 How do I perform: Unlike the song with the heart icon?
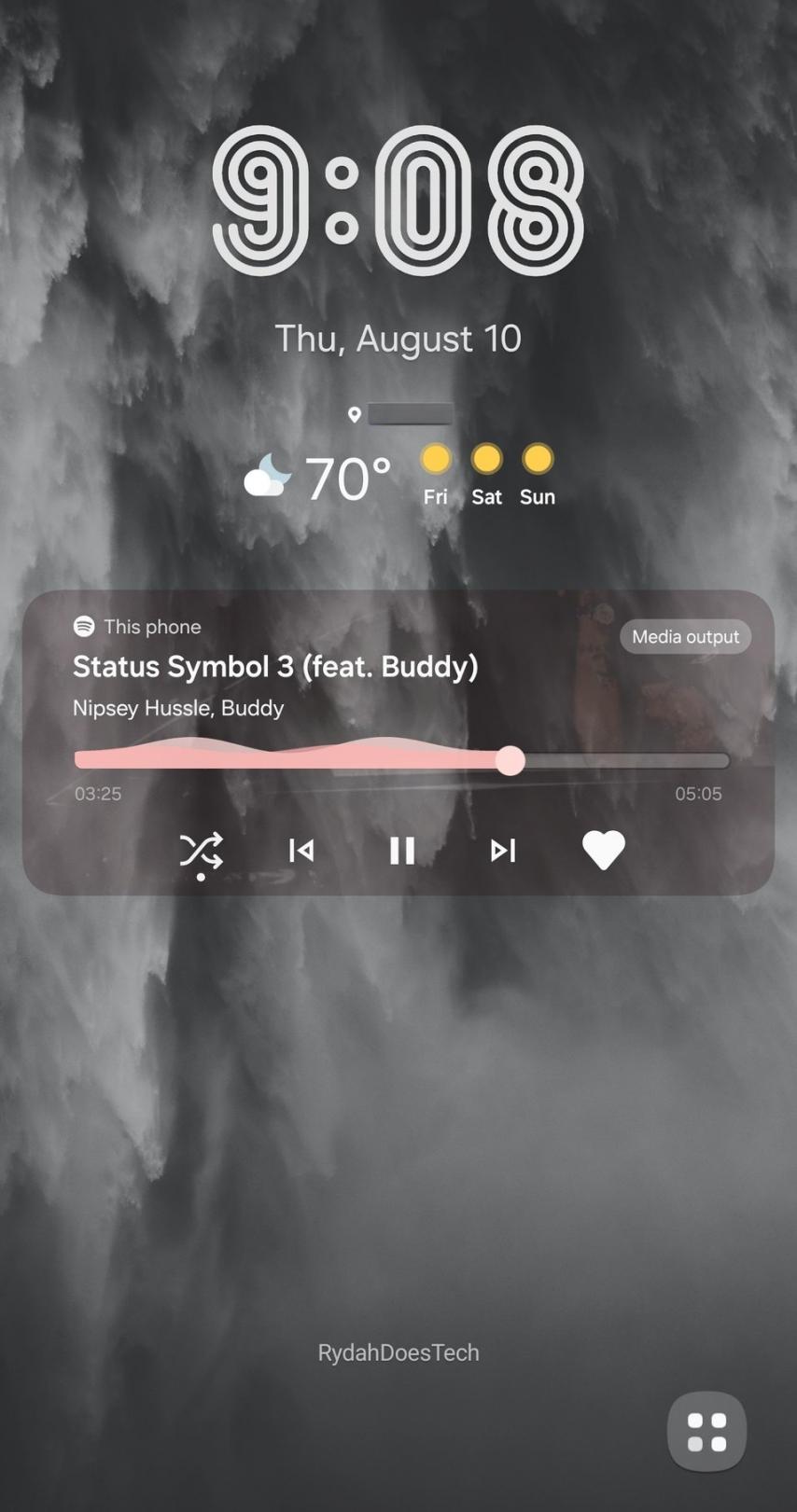(x=603, y=851)
